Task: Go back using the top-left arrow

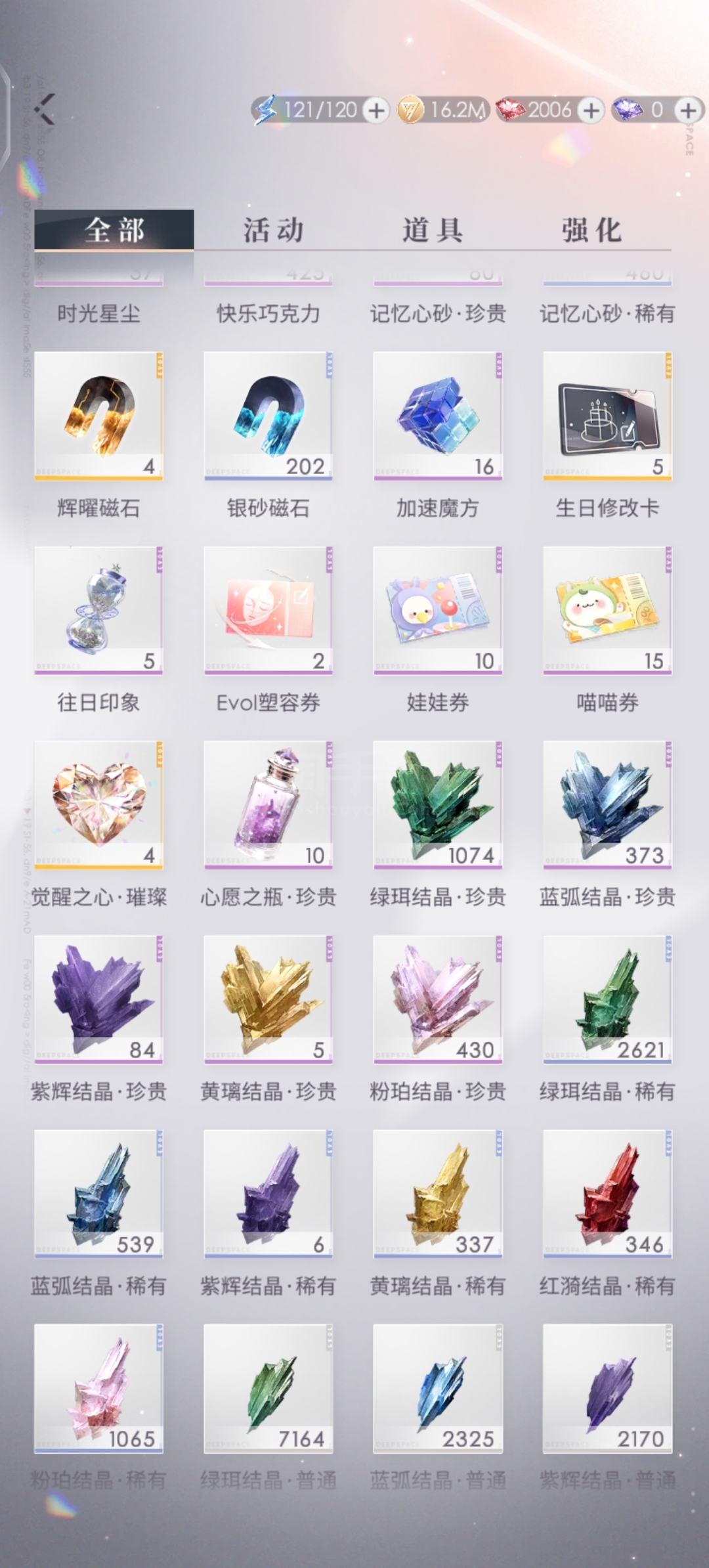Action: [x=45, y=109]
